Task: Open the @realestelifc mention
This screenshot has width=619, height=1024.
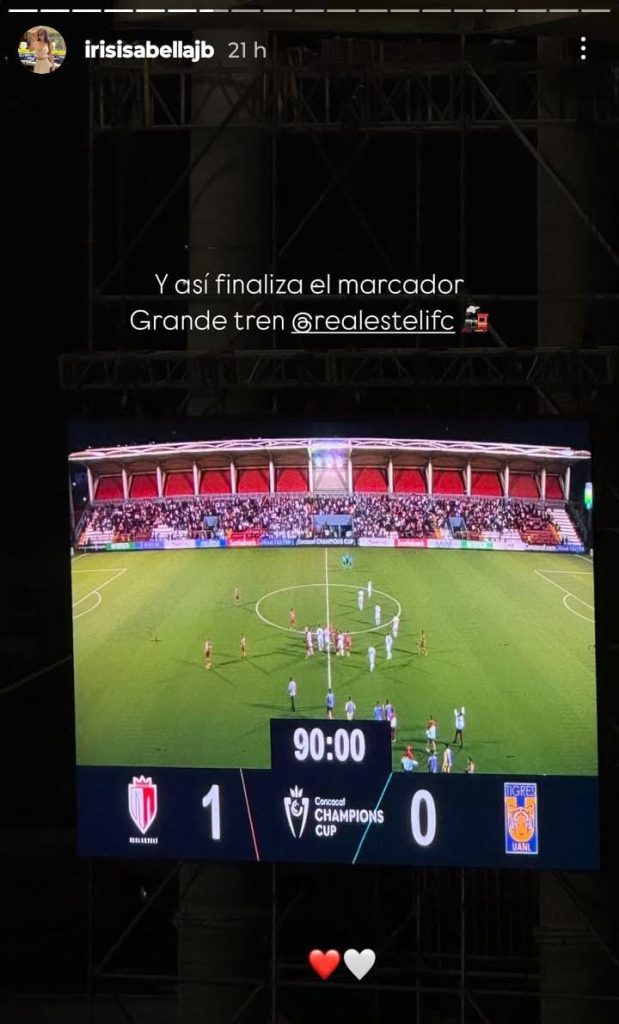Action: pos(372,322)
